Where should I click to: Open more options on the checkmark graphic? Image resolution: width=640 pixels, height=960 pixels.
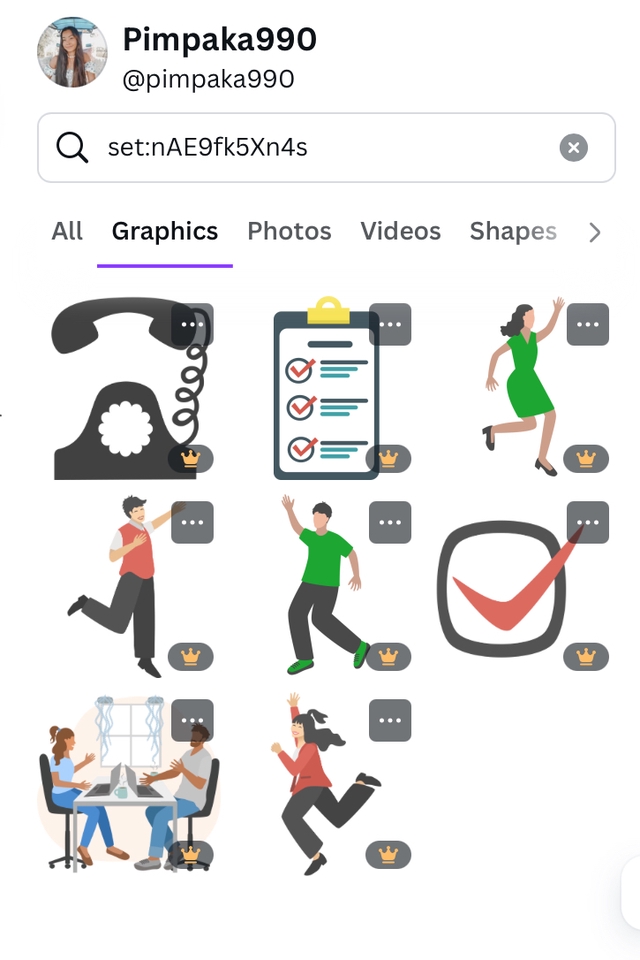click(588, 522)
